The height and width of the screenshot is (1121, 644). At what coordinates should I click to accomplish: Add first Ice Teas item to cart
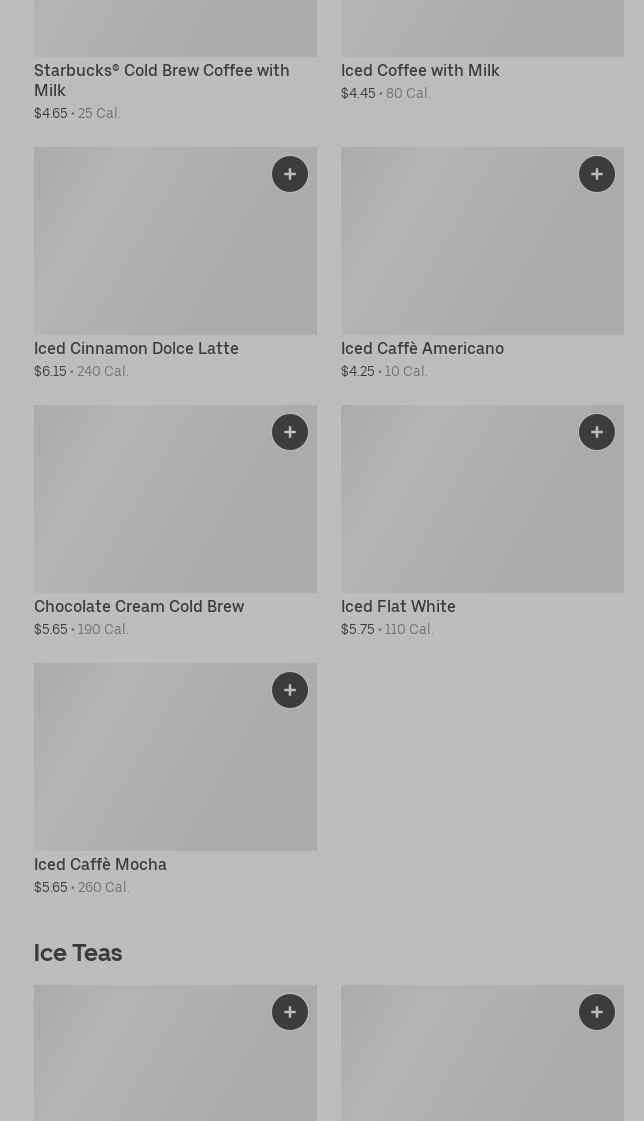(x=290, y=1012)
